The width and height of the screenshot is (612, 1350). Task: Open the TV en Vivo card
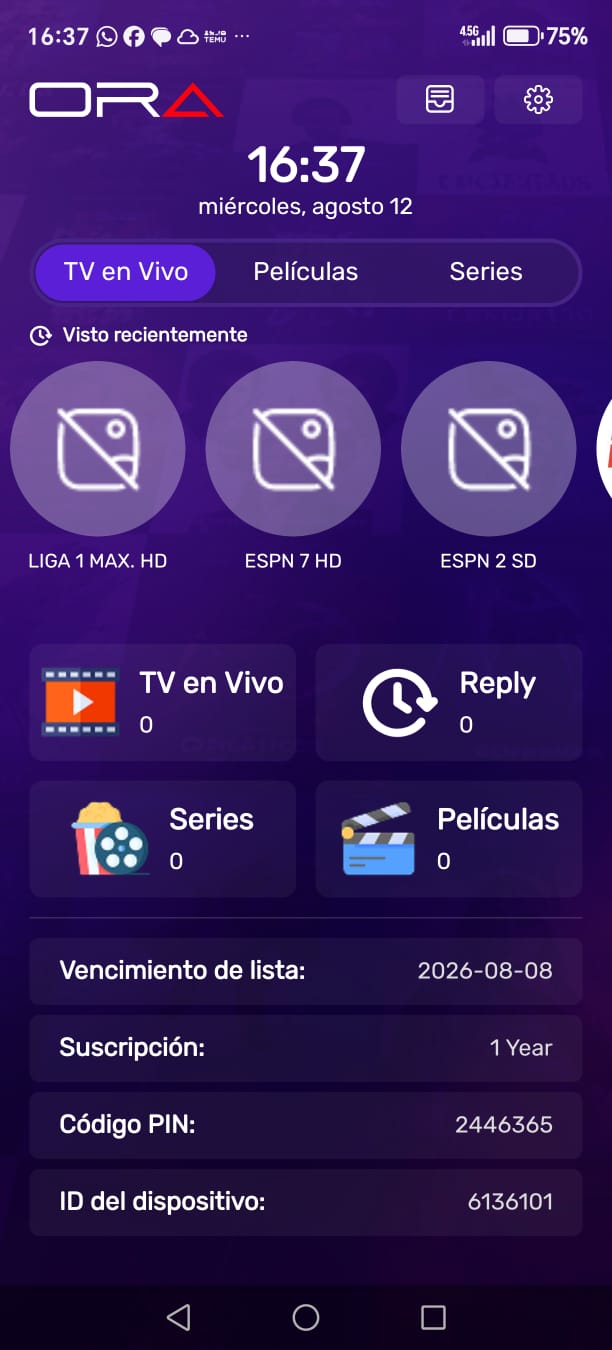point(163,703)
